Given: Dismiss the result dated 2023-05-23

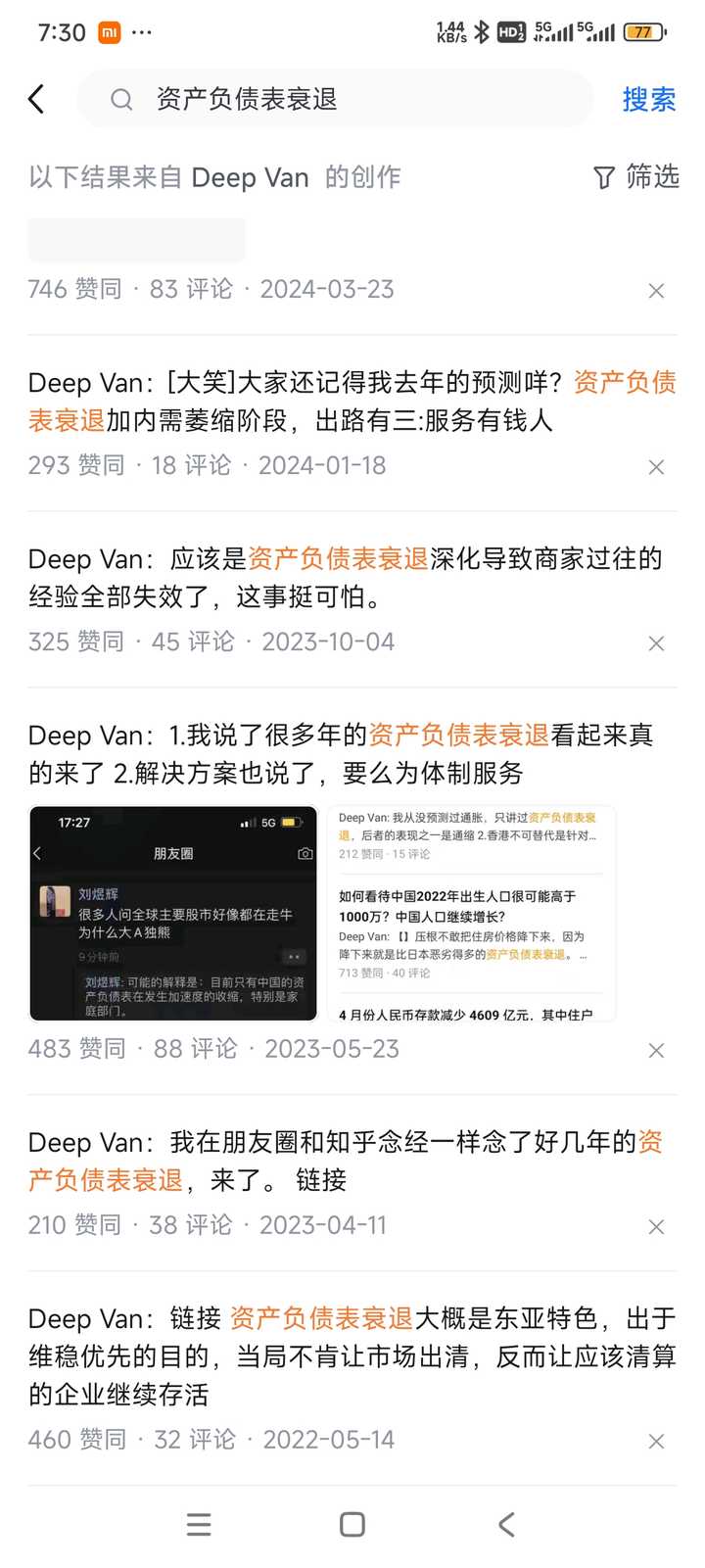Looking at the screenshot, I should 656,1051.
